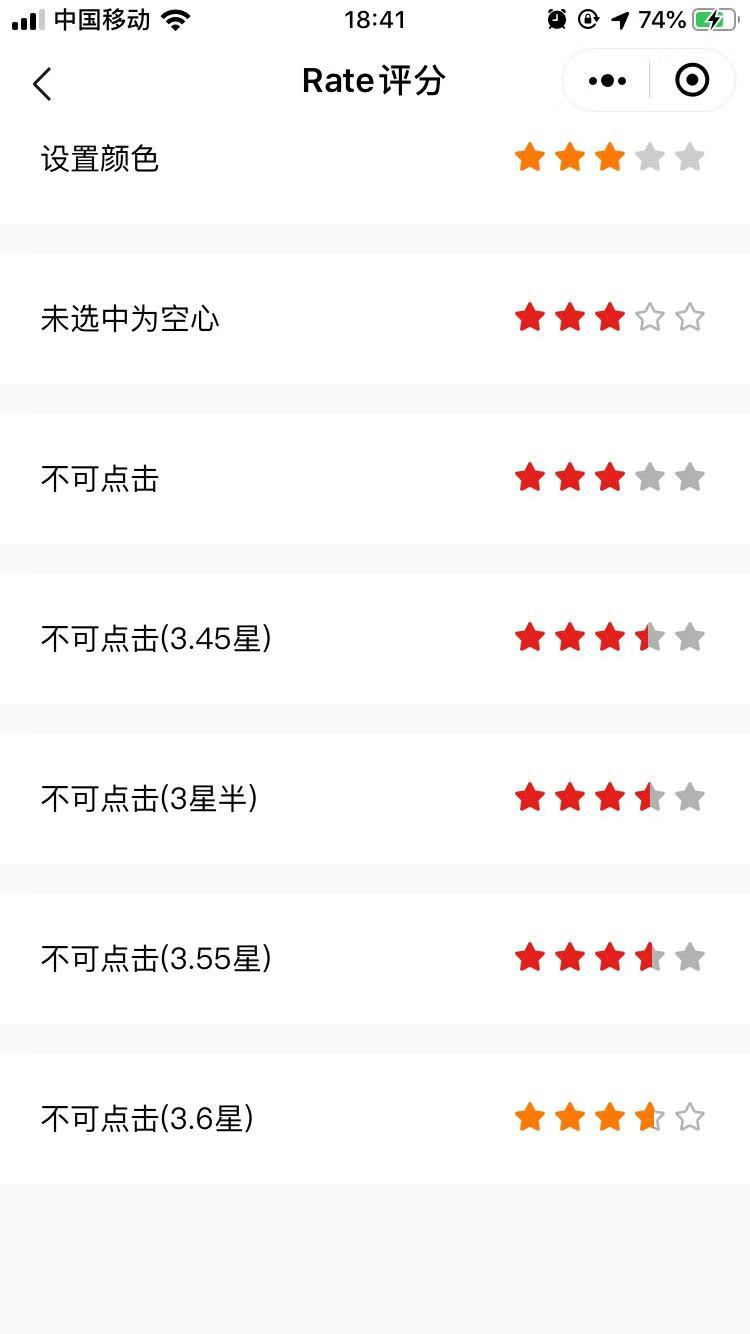Go back using the top-left arrow

pyautogui.click(x=42, y=84)
